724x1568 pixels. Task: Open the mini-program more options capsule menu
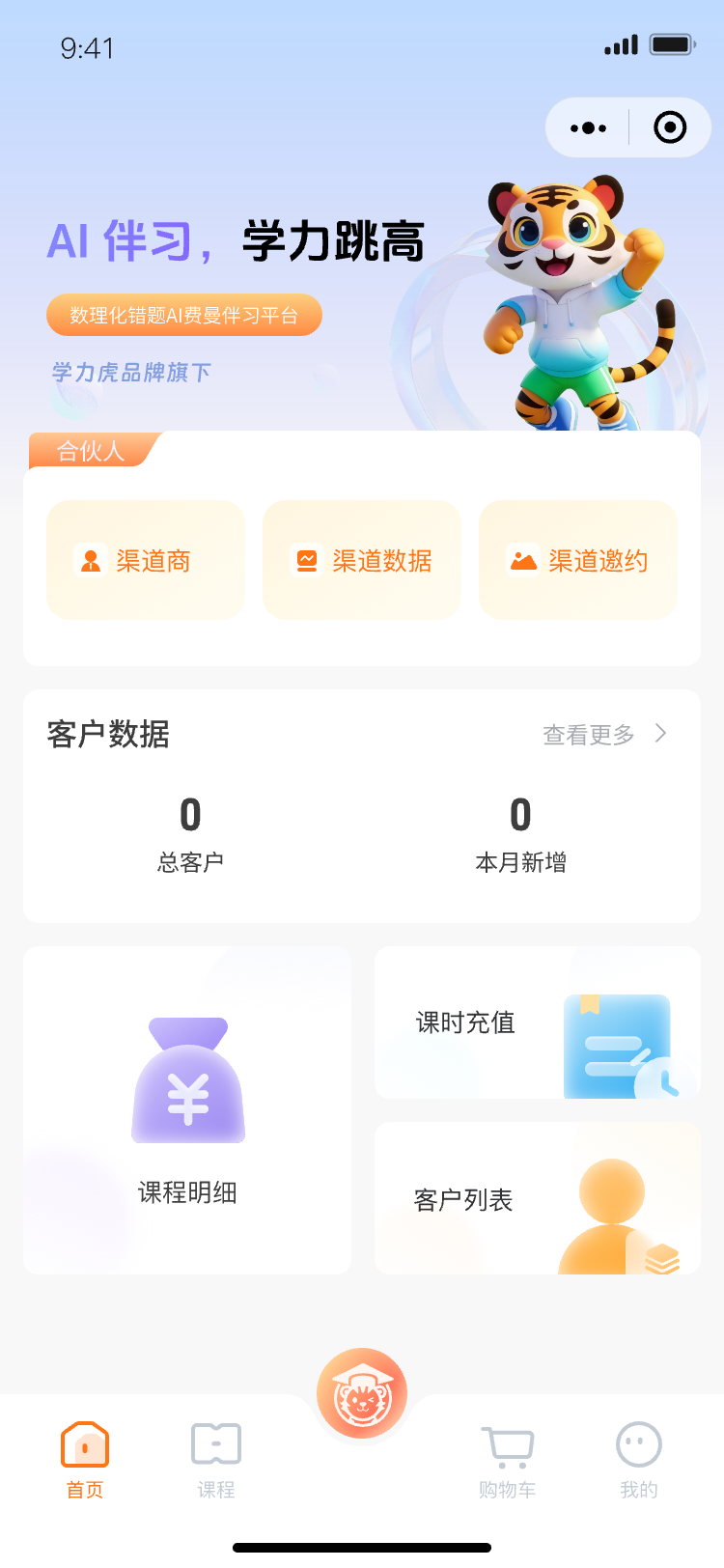pos(587,126)
